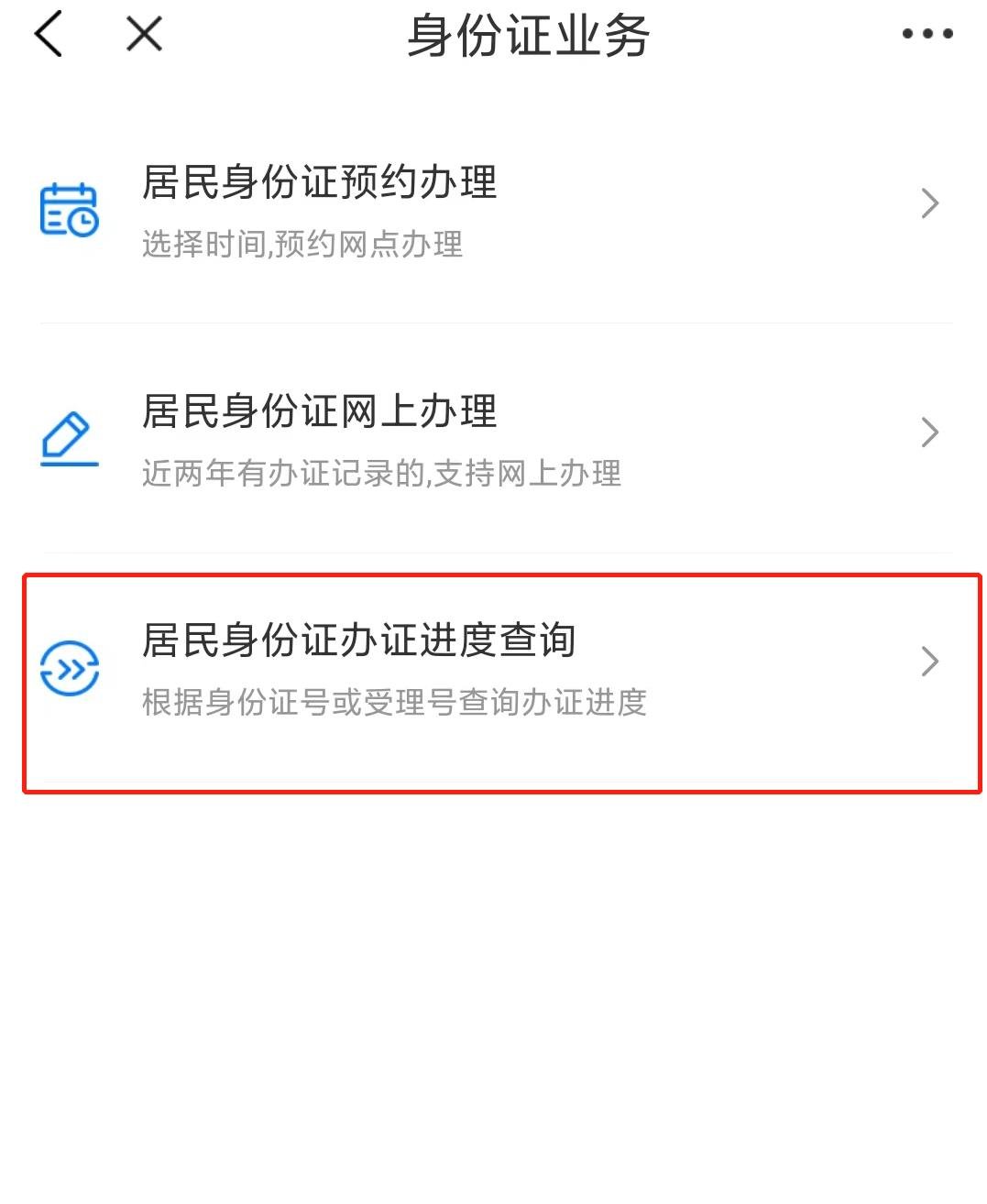Select 居民身份证网上办理
The image size is (987, 1204).
coord(495,437)
